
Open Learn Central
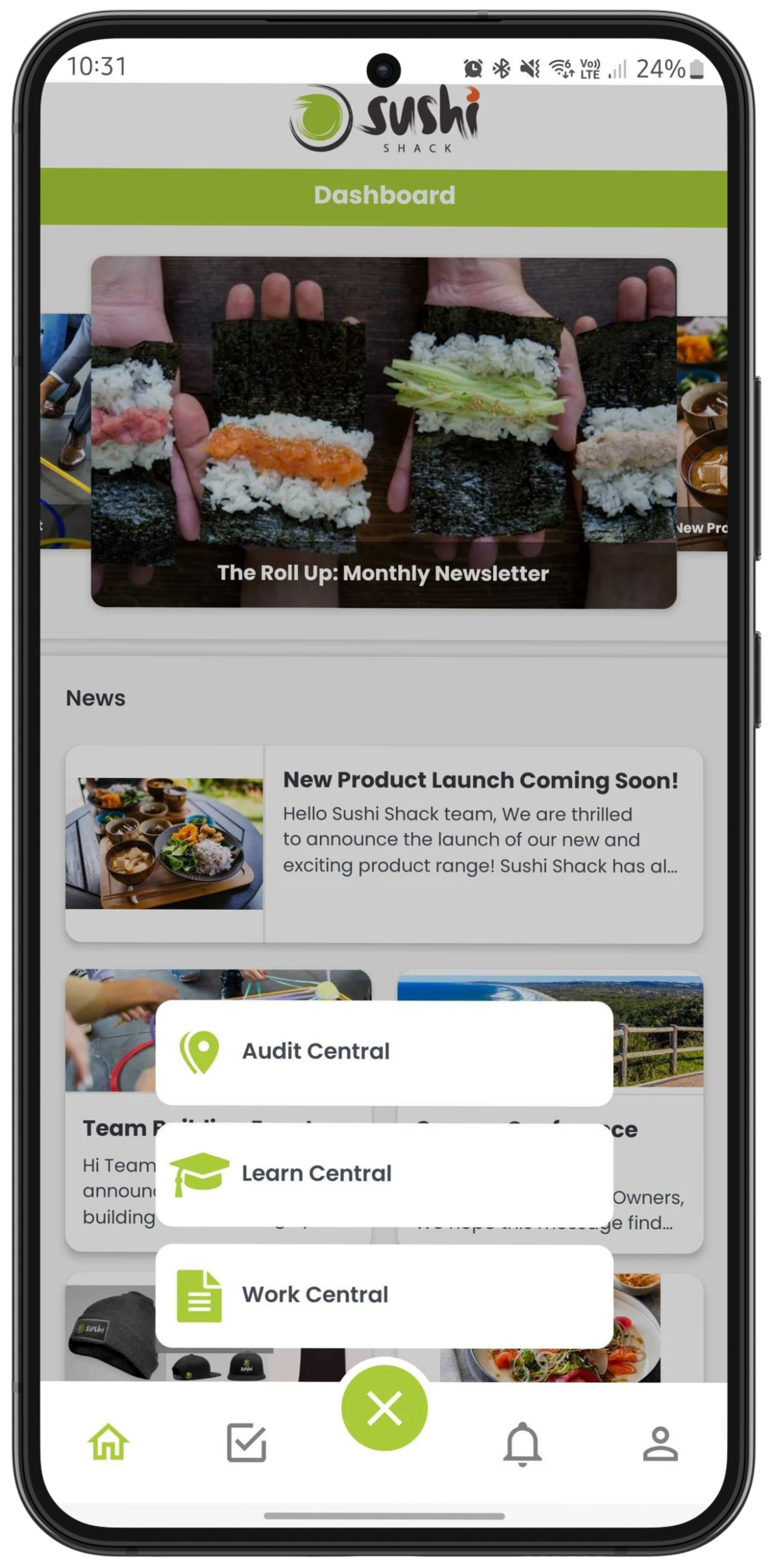[x=383, y=1174]
